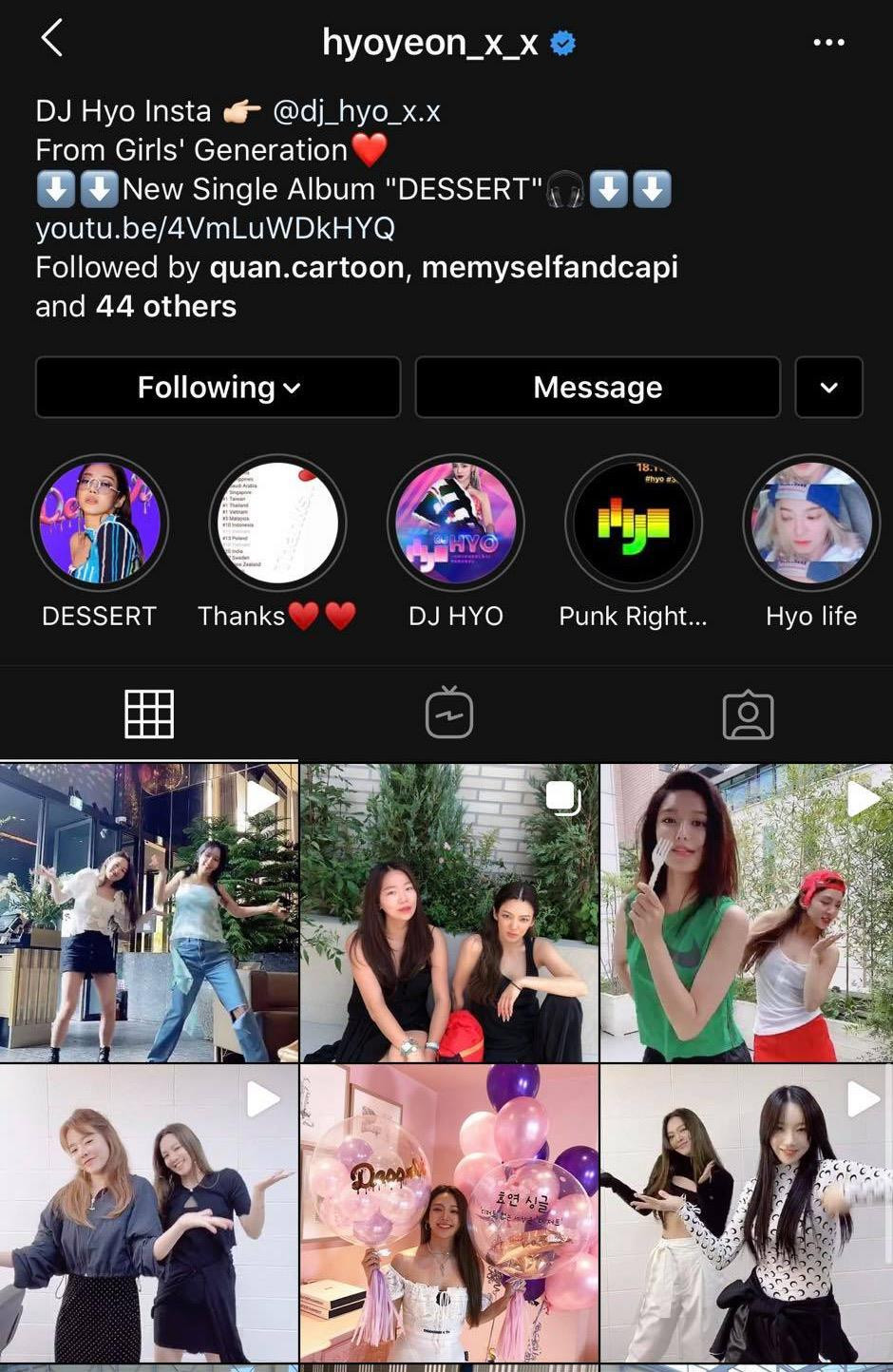The image size is (893, 1372).
Task: Open the IGTV videos tab
Action: coord(446,714)
